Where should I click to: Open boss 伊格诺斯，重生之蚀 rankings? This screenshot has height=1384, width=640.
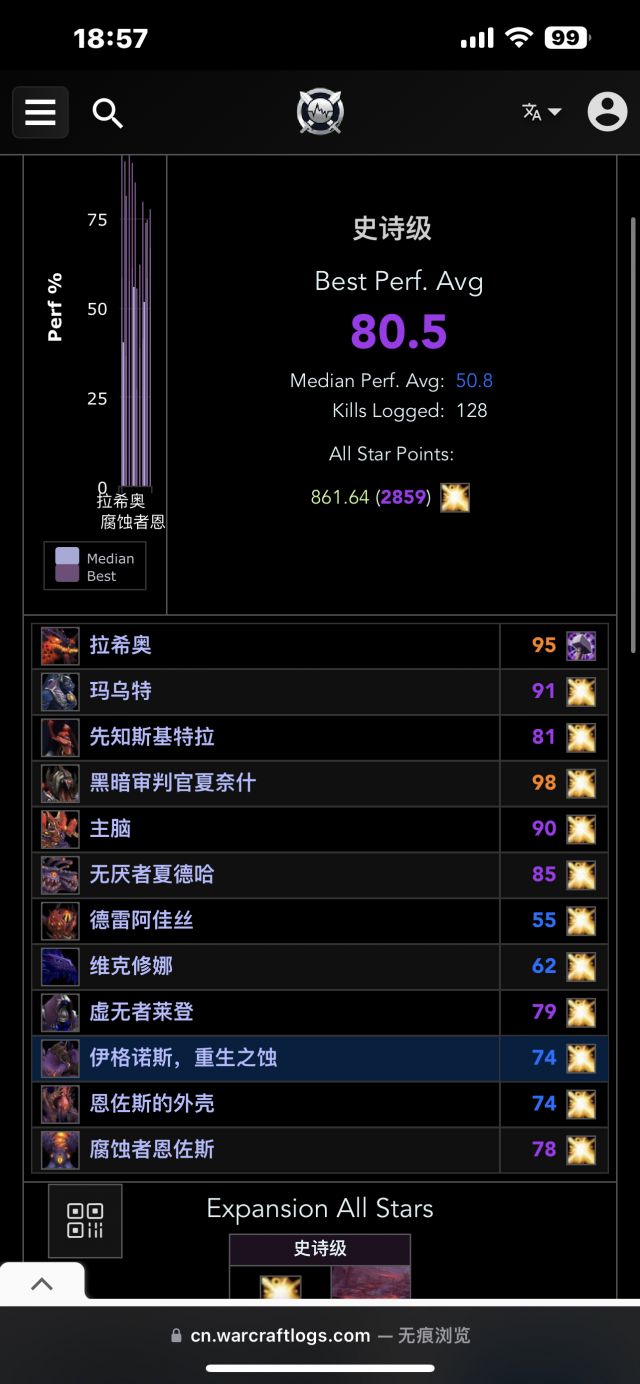coord(183,1058)
